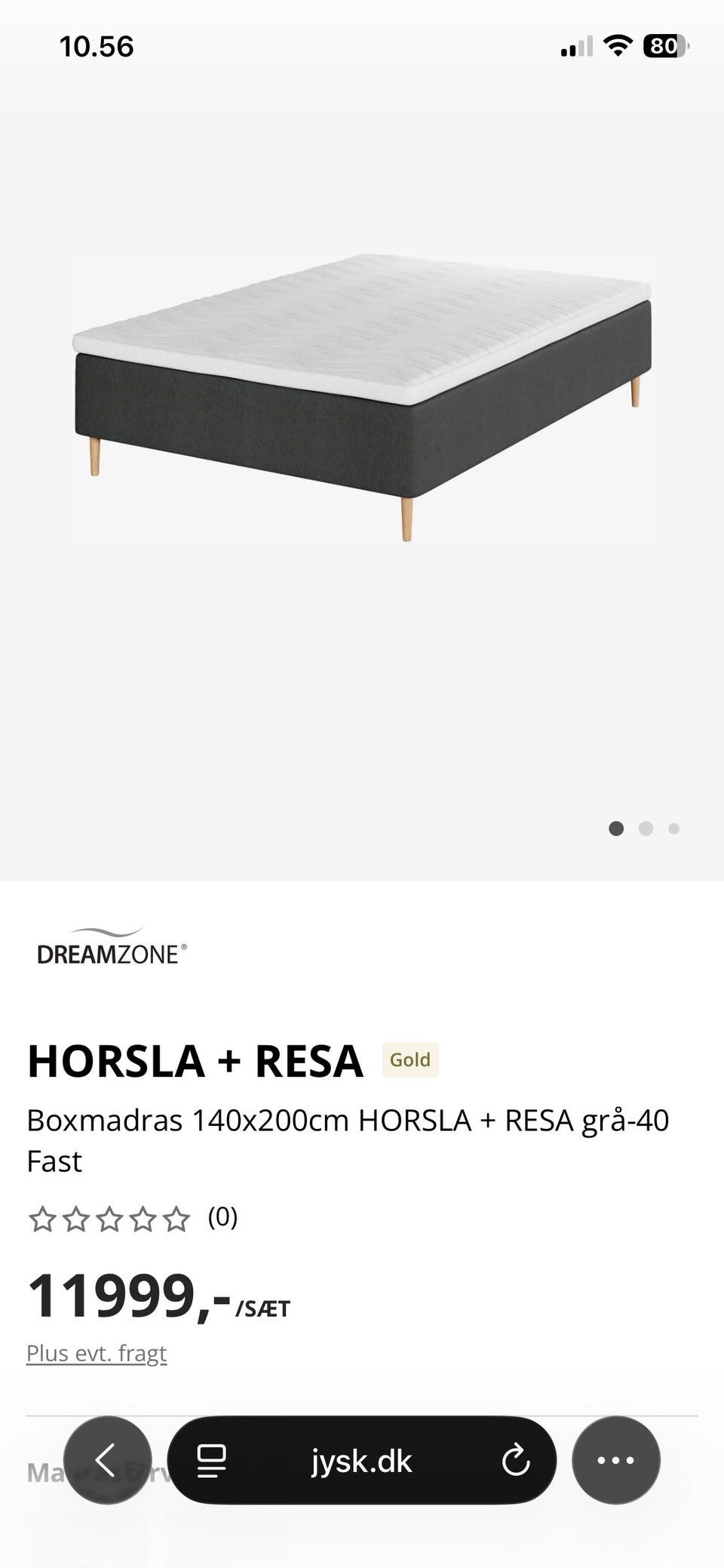This screenshot has height=1568, width=724.
Task: Open the page menu icon in address bar
Action: [x=211, y=1461]
